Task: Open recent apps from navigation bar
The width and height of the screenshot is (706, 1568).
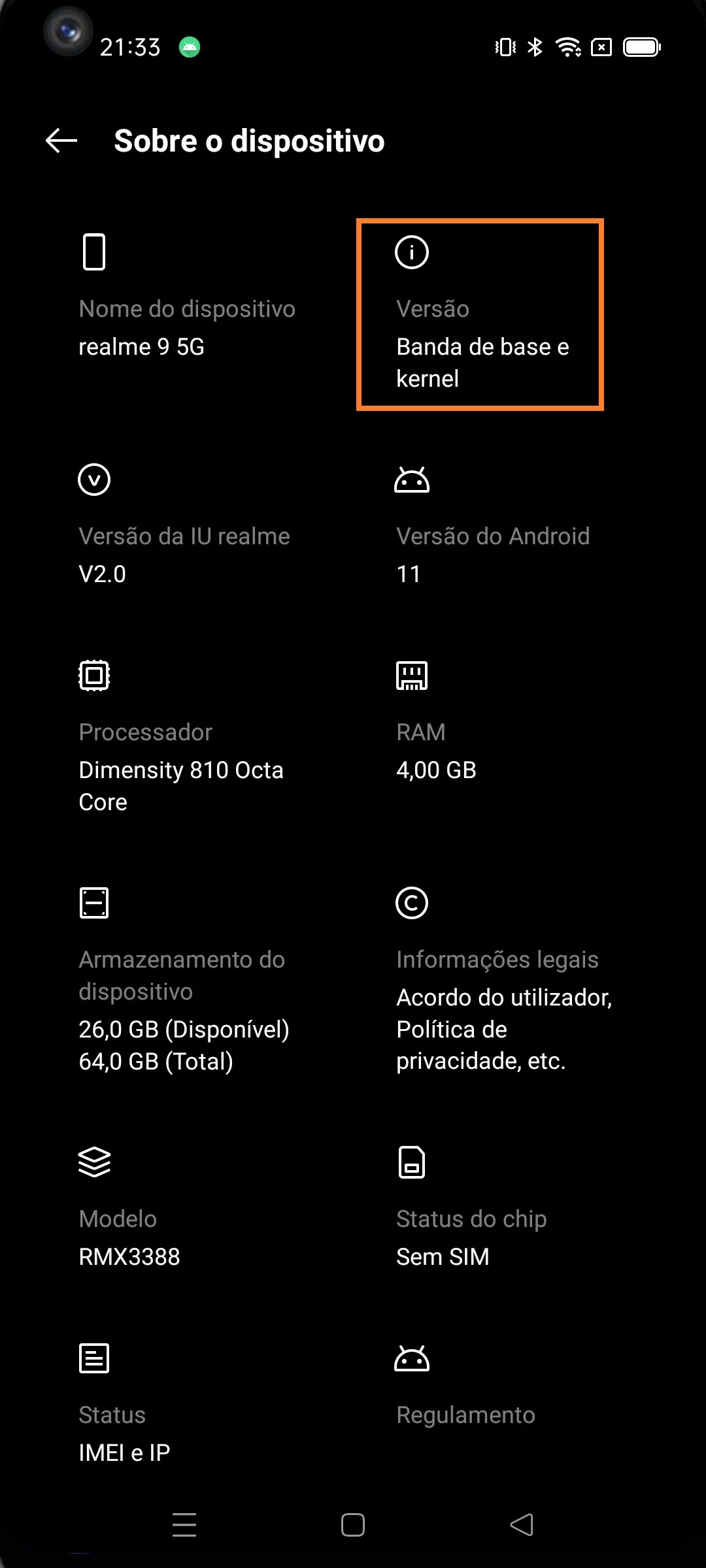Action: [x=184, y=1525]
